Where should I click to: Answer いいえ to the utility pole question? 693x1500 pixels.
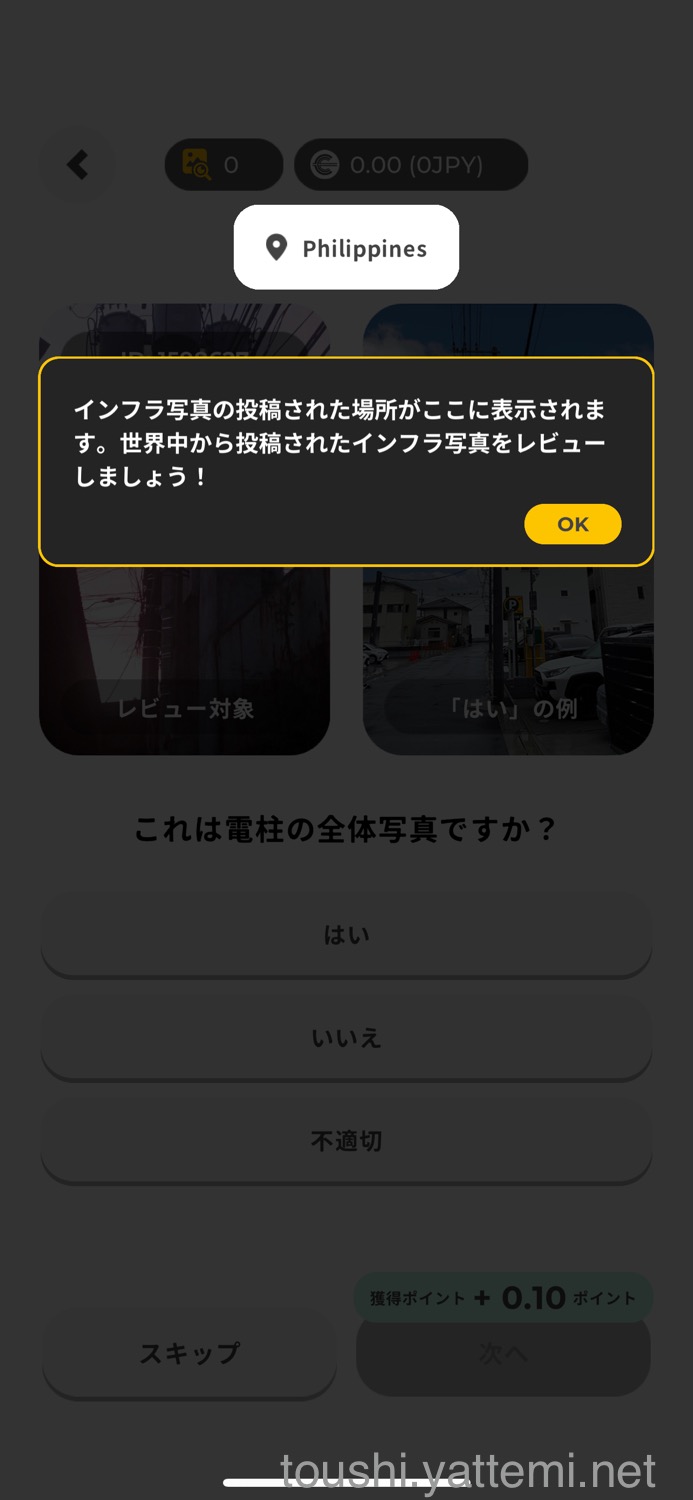[x=346, y=1038]
